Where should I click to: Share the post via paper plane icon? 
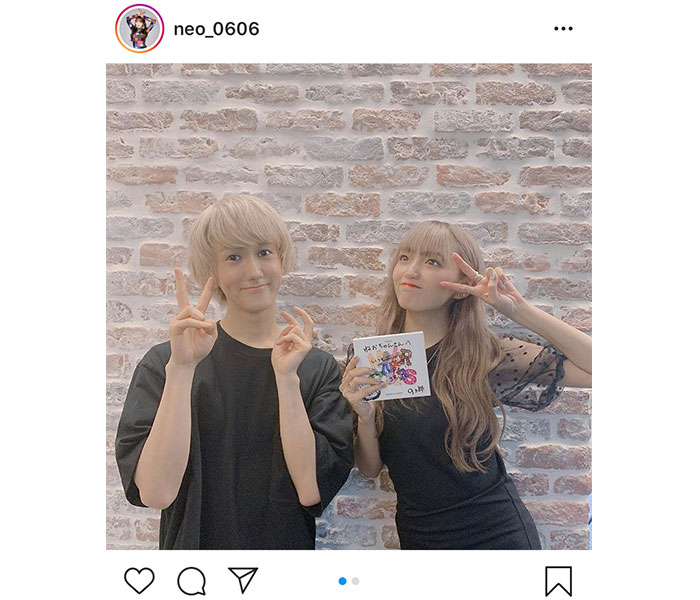(242, 581)
